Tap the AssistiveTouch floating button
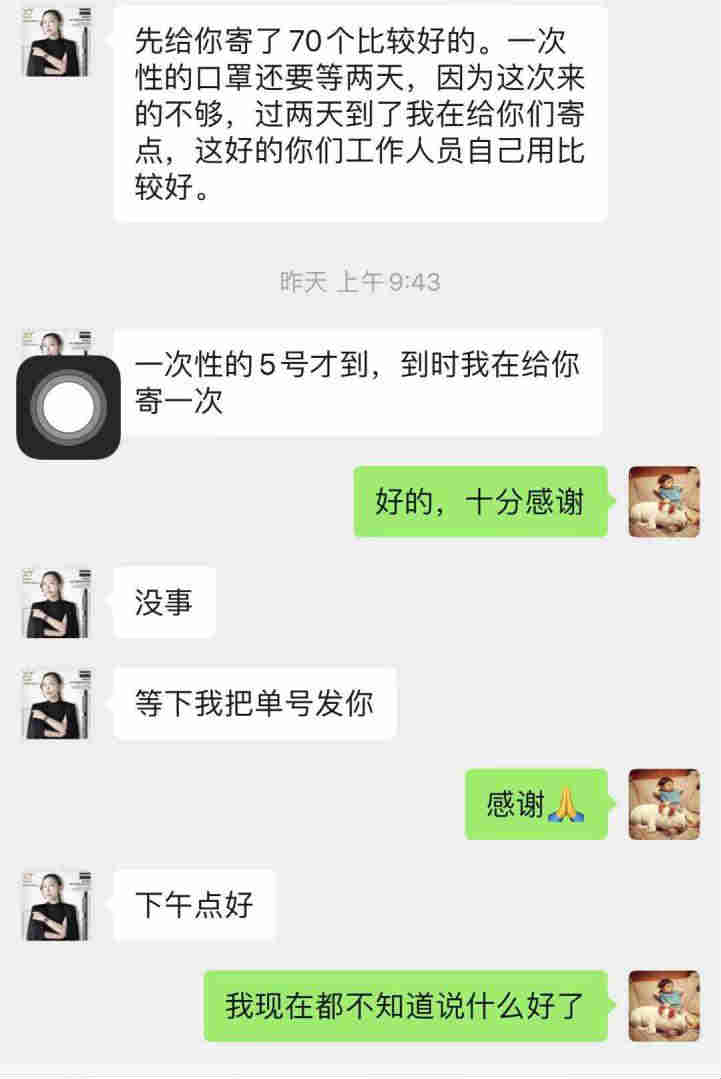The image size is (721, 1079). click(x=68, y=407)
